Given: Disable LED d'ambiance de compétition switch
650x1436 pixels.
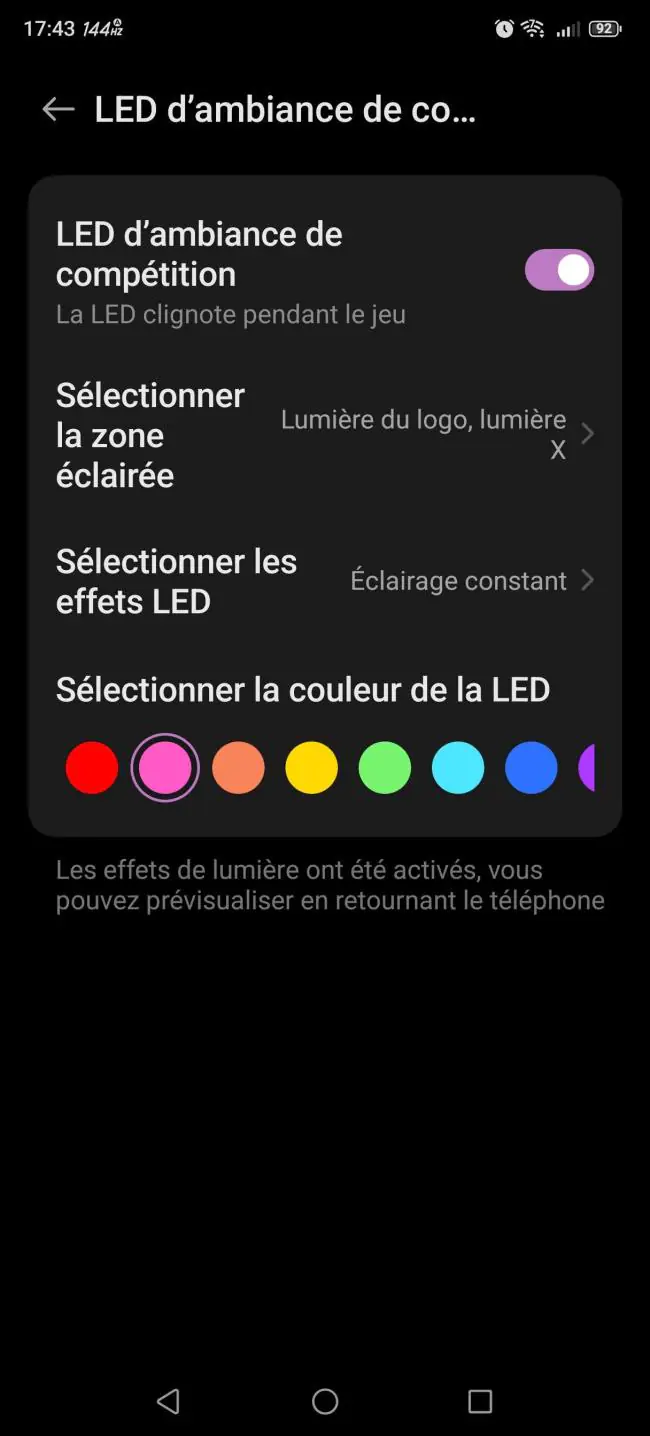Looking at the screenshot, I should click(x=559, y=270).
